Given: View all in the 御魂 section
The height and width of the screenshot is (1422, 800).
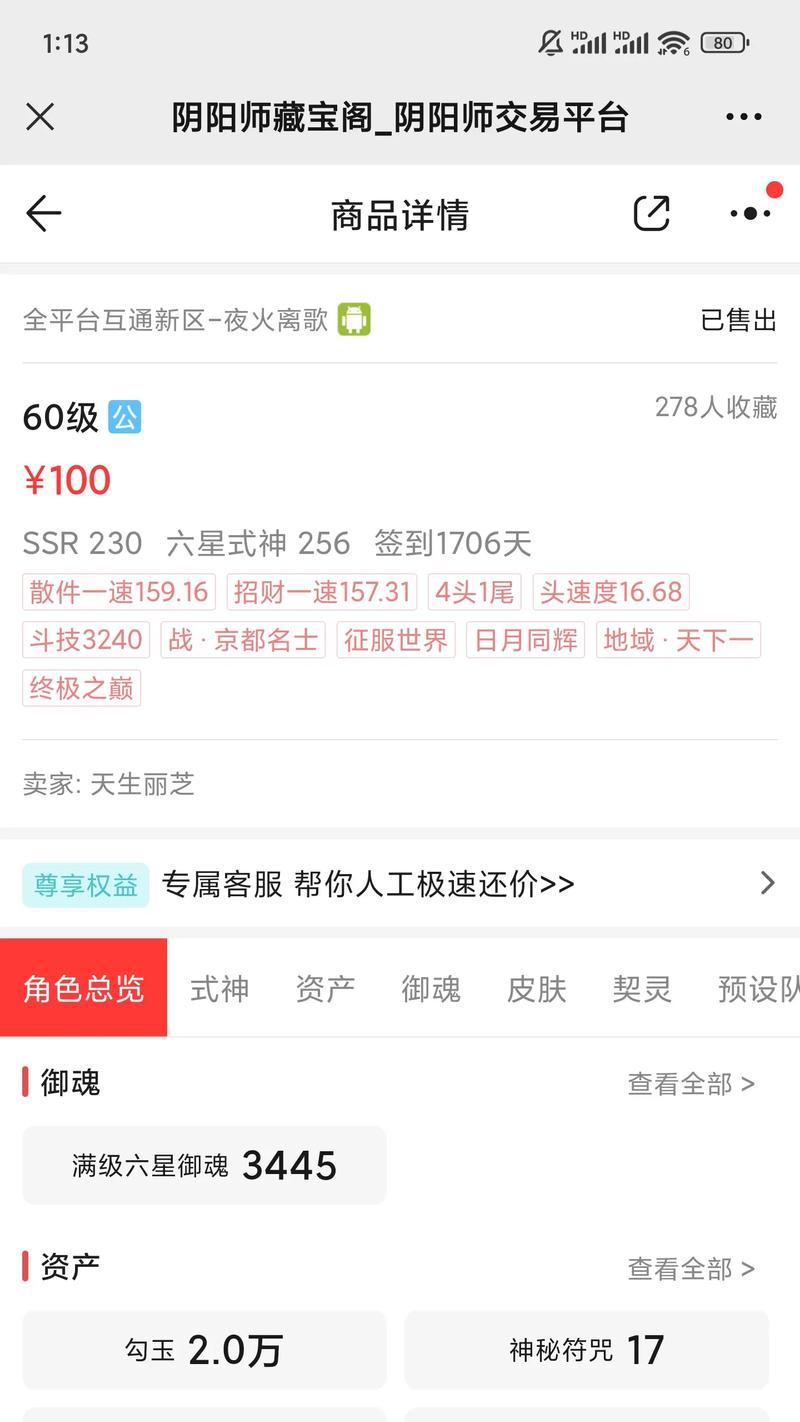Looking at the screenshot, I should (x=691, y=1083).
